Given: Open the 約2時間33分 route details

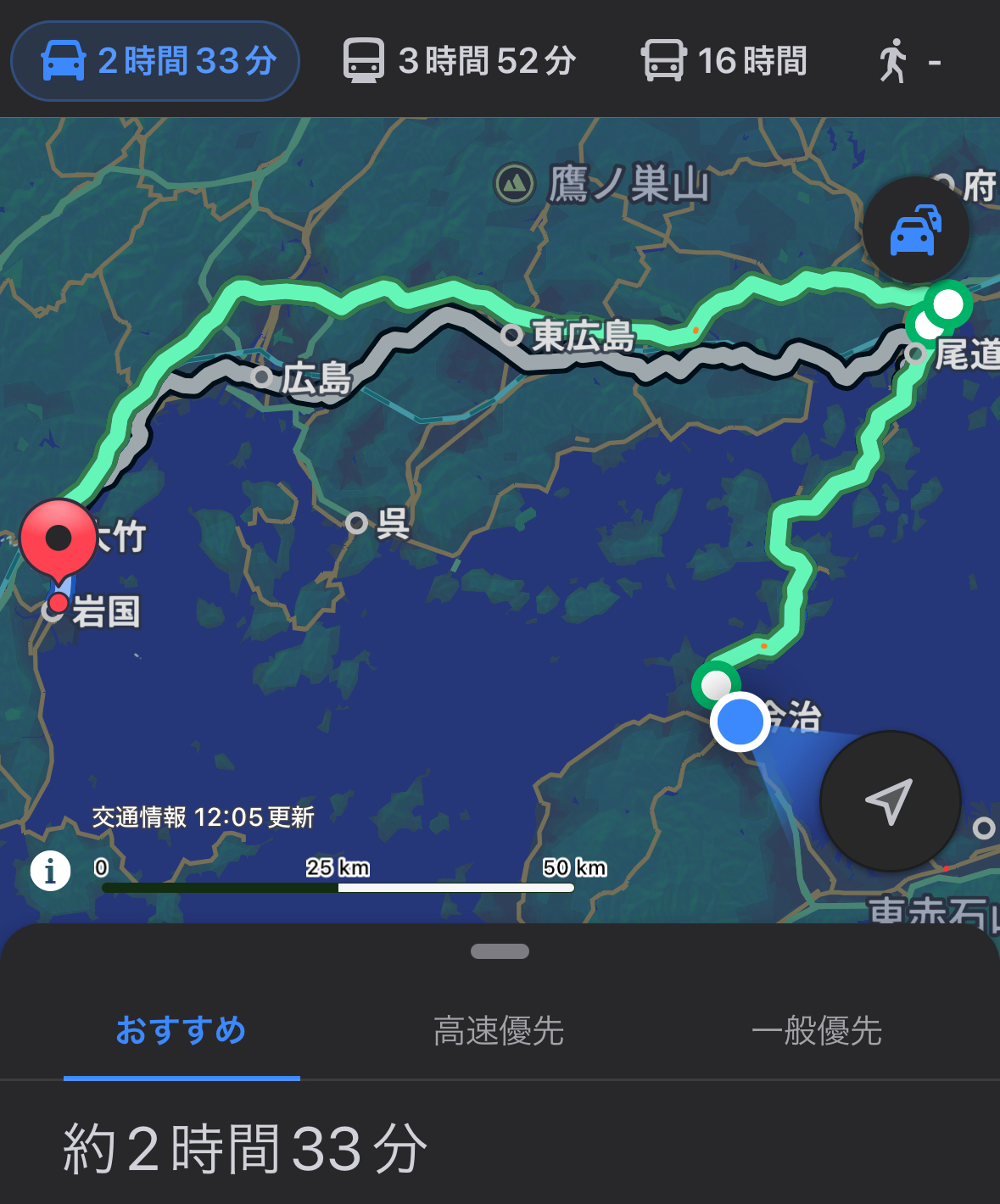Looking at the screenshot, I should 246,1149.
